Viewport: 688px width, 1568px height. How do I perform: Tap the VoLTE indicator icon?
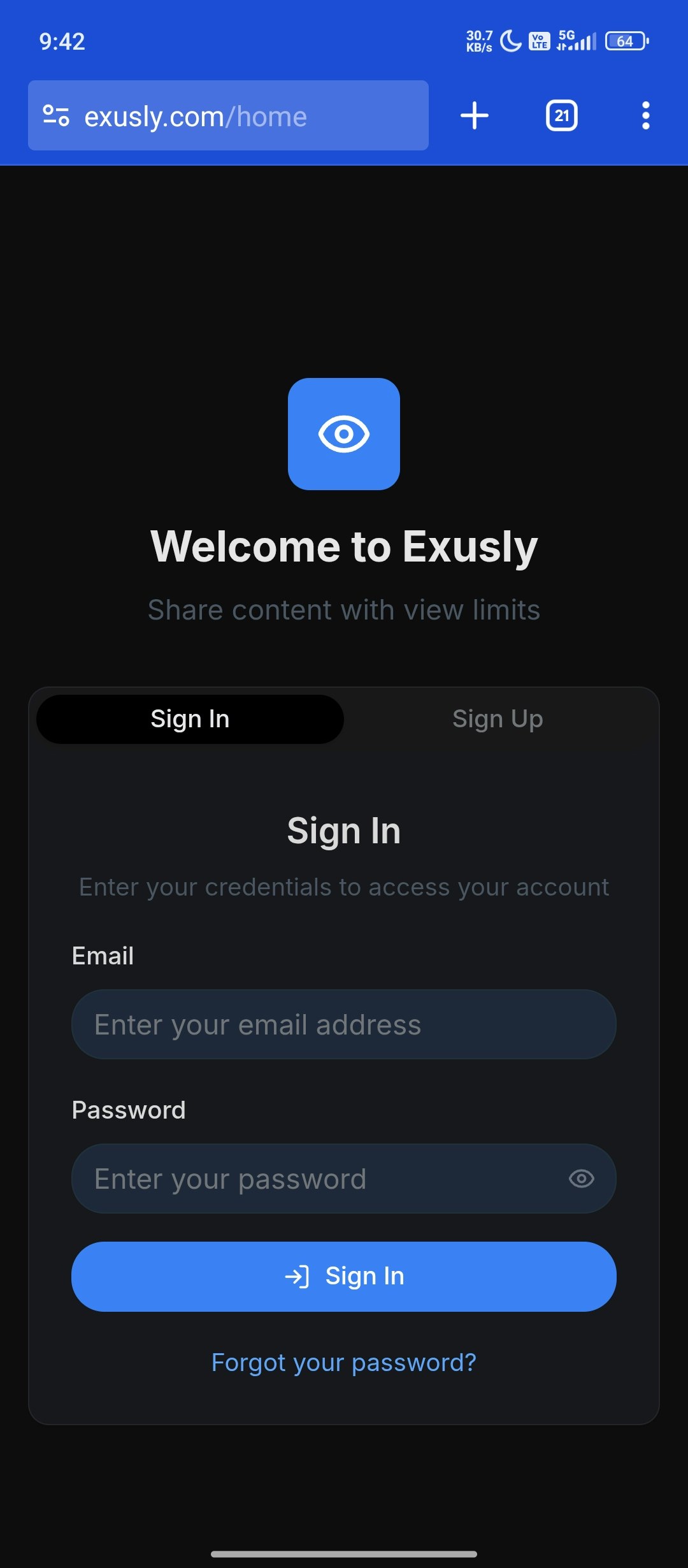[x=538, y=41]
